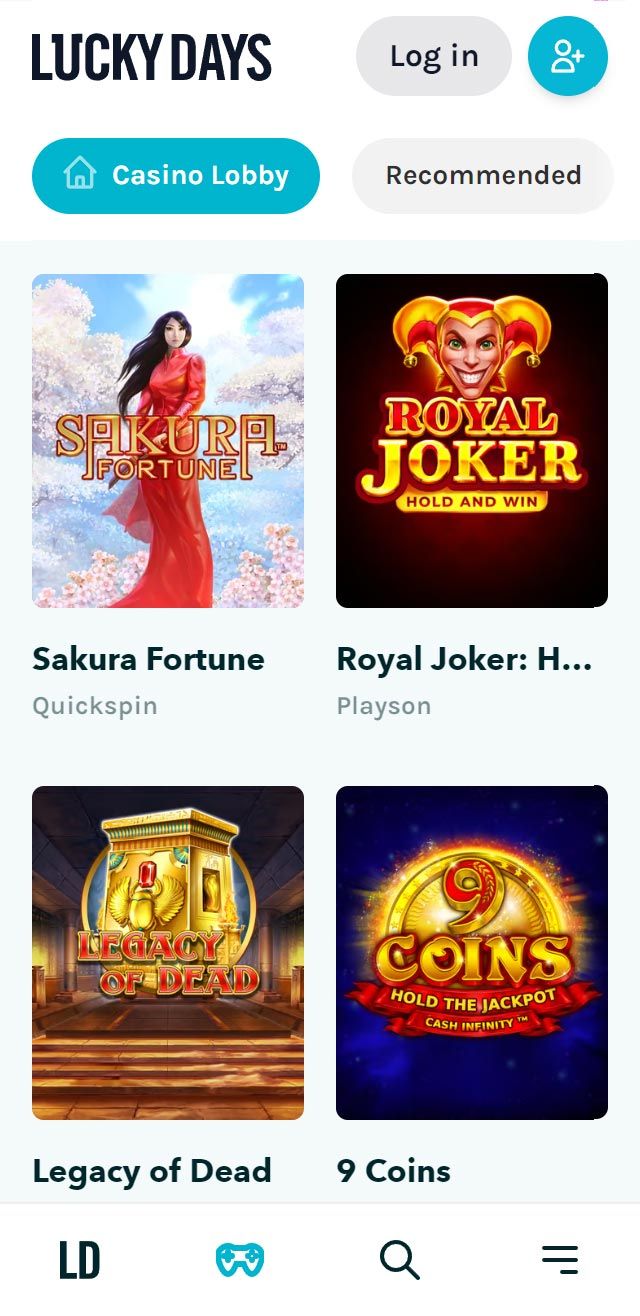
Task: Go to LD home in bottom bar
Action: [80, 1260]
